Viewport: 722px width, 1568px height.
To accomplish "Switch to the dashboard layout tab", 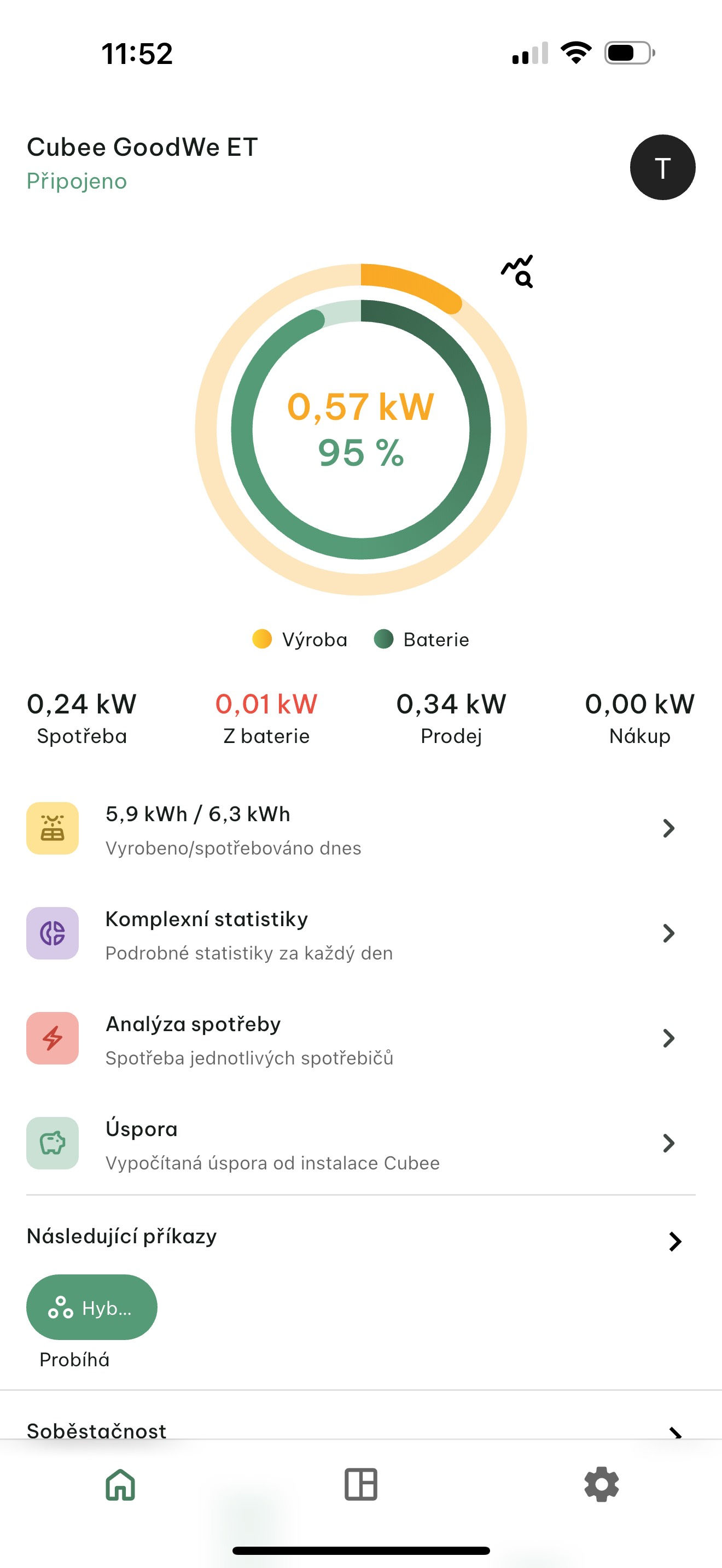I will pos(361,1484).
